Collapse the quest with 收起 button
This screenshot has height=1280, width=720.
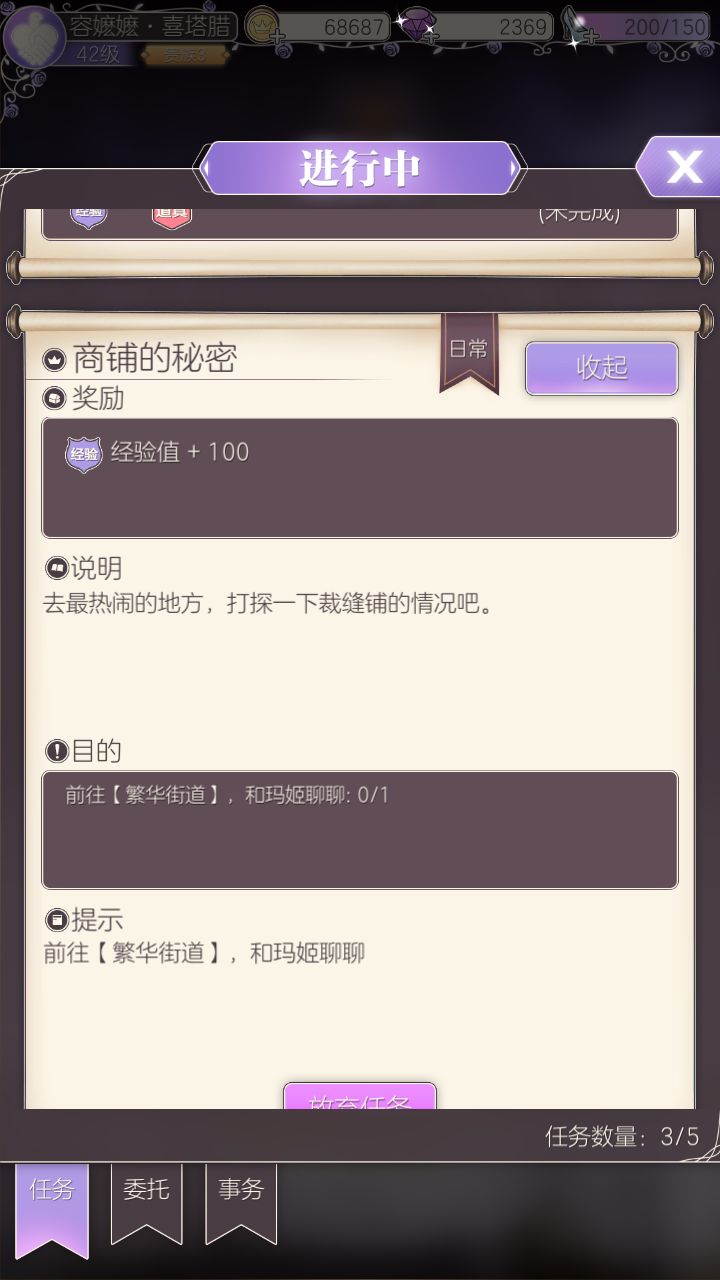point(601,368)
